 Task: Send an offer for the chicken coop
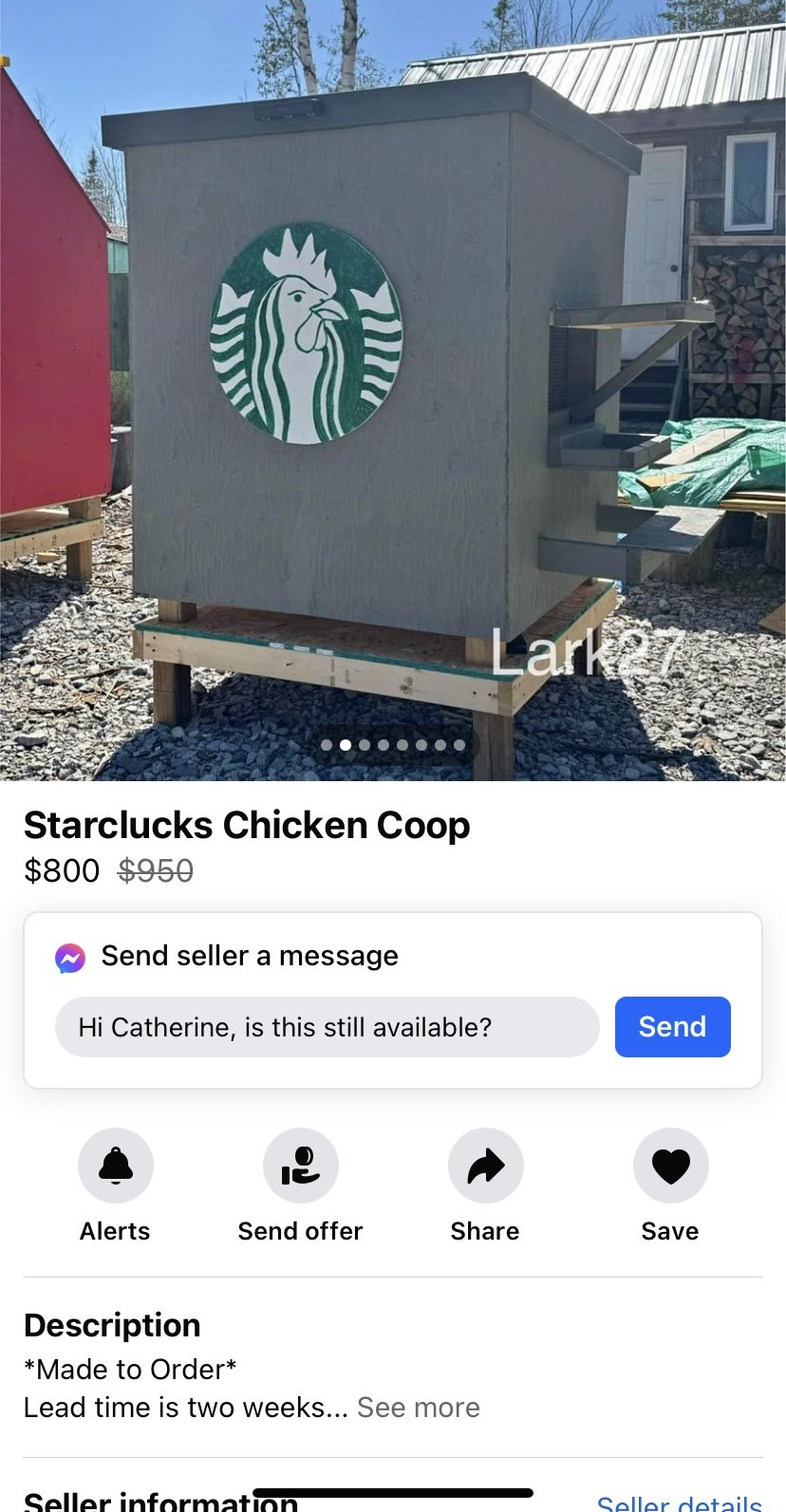[x=300, y=1166]
